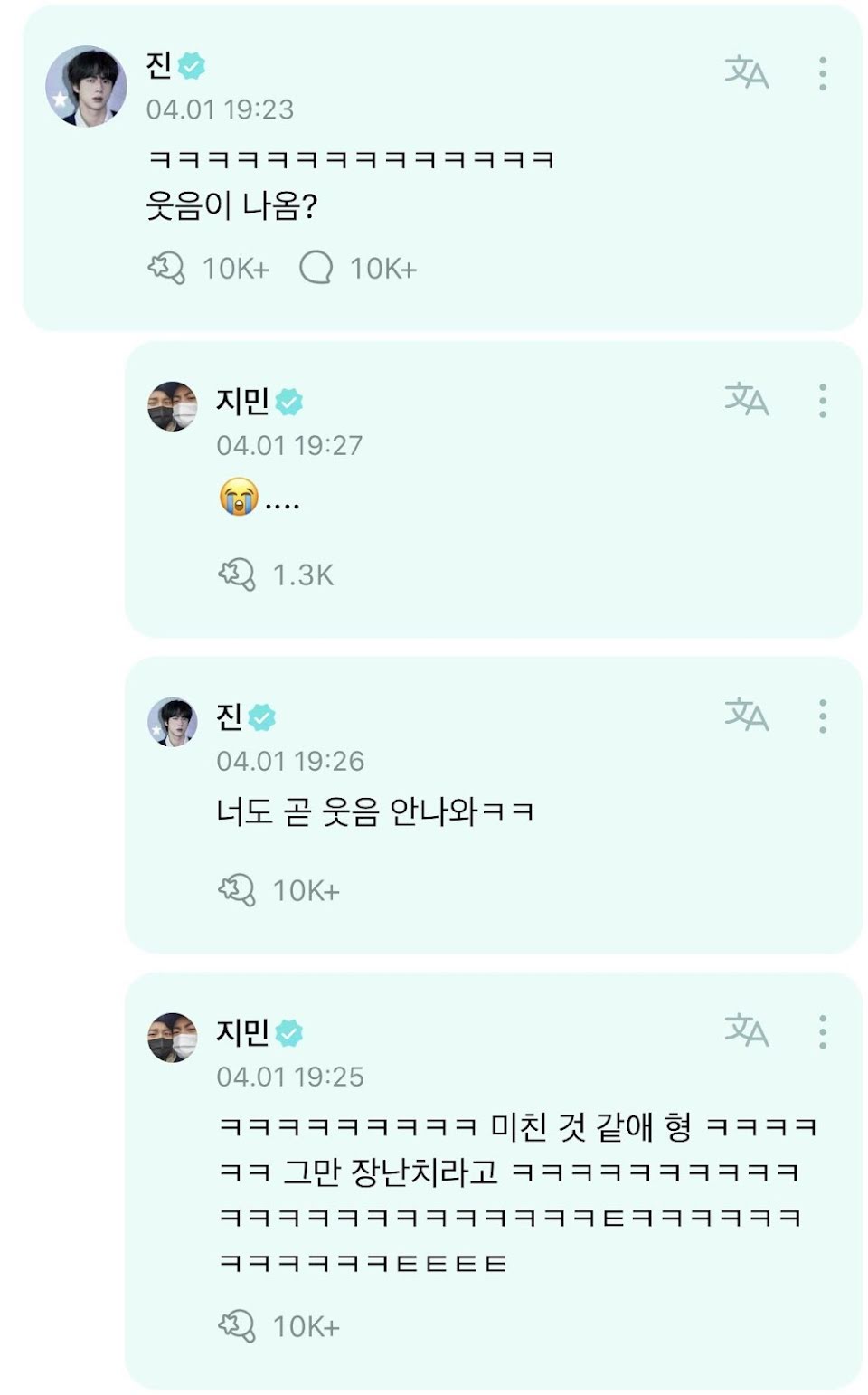Tap 지민's avatar on the 19:27 reply
The height and width of the screenshot is (1395, 868).
pos(172,406)
